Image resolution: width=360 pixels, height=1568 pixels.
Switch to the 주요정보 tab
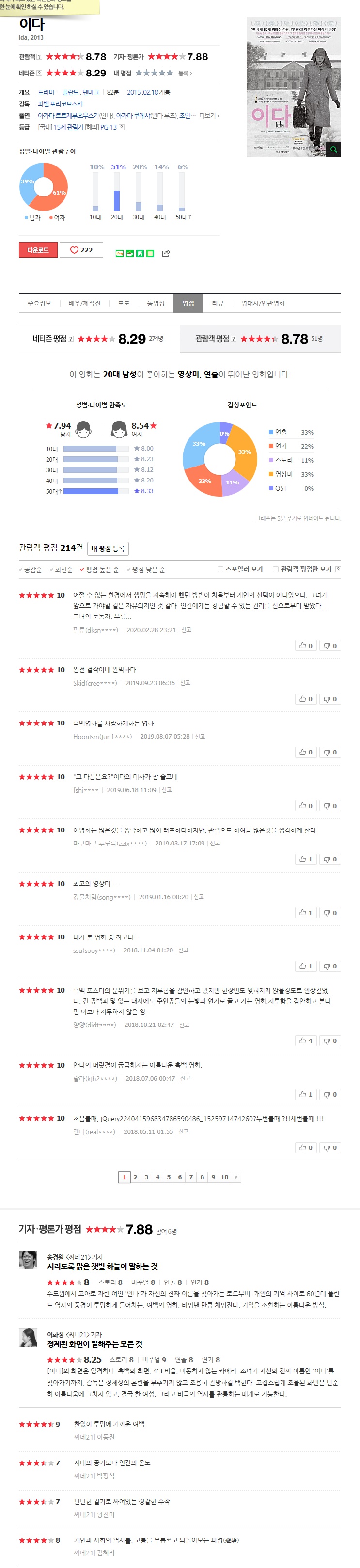click(x=39, y=303)
